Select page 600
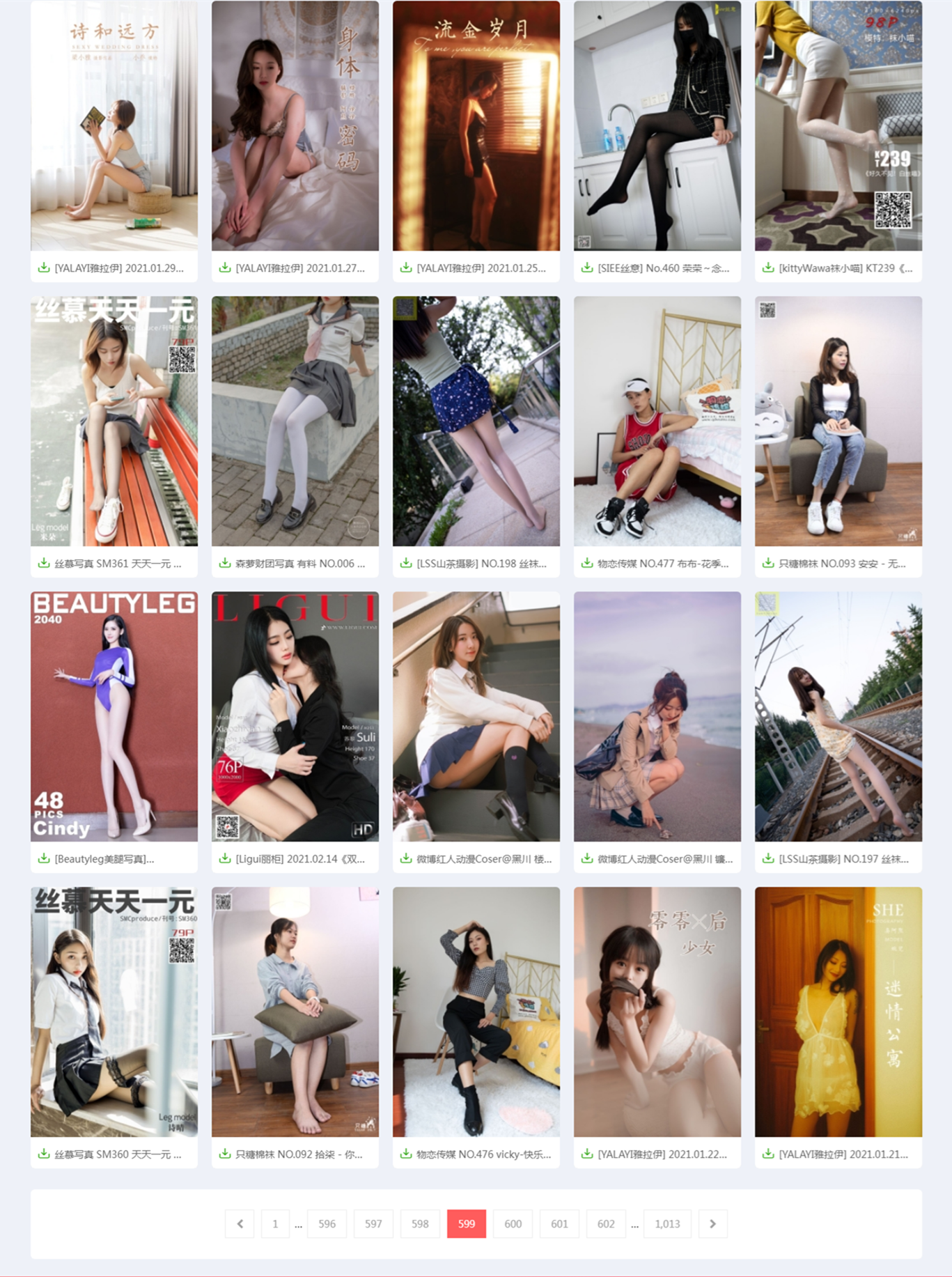The image size is (952, 1277). coord(513,1223)
